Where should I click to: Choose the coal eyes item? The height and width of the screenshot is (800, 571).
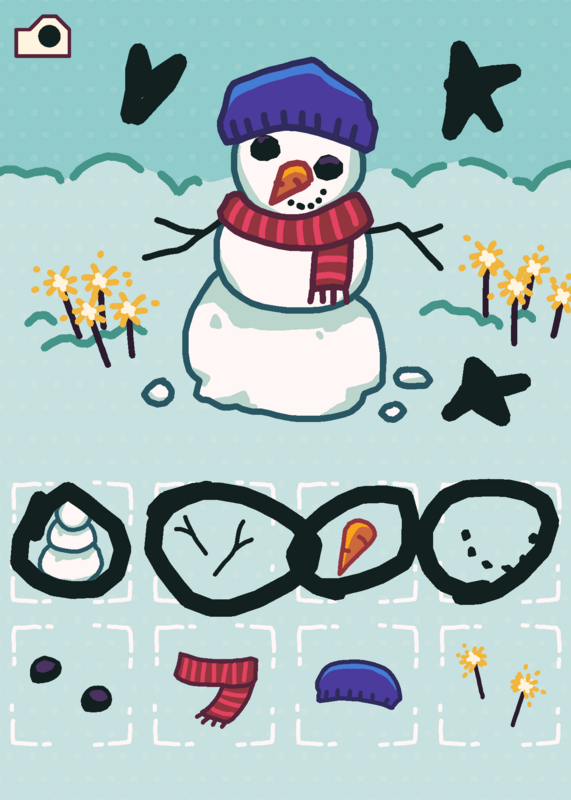tap(71, 685)
